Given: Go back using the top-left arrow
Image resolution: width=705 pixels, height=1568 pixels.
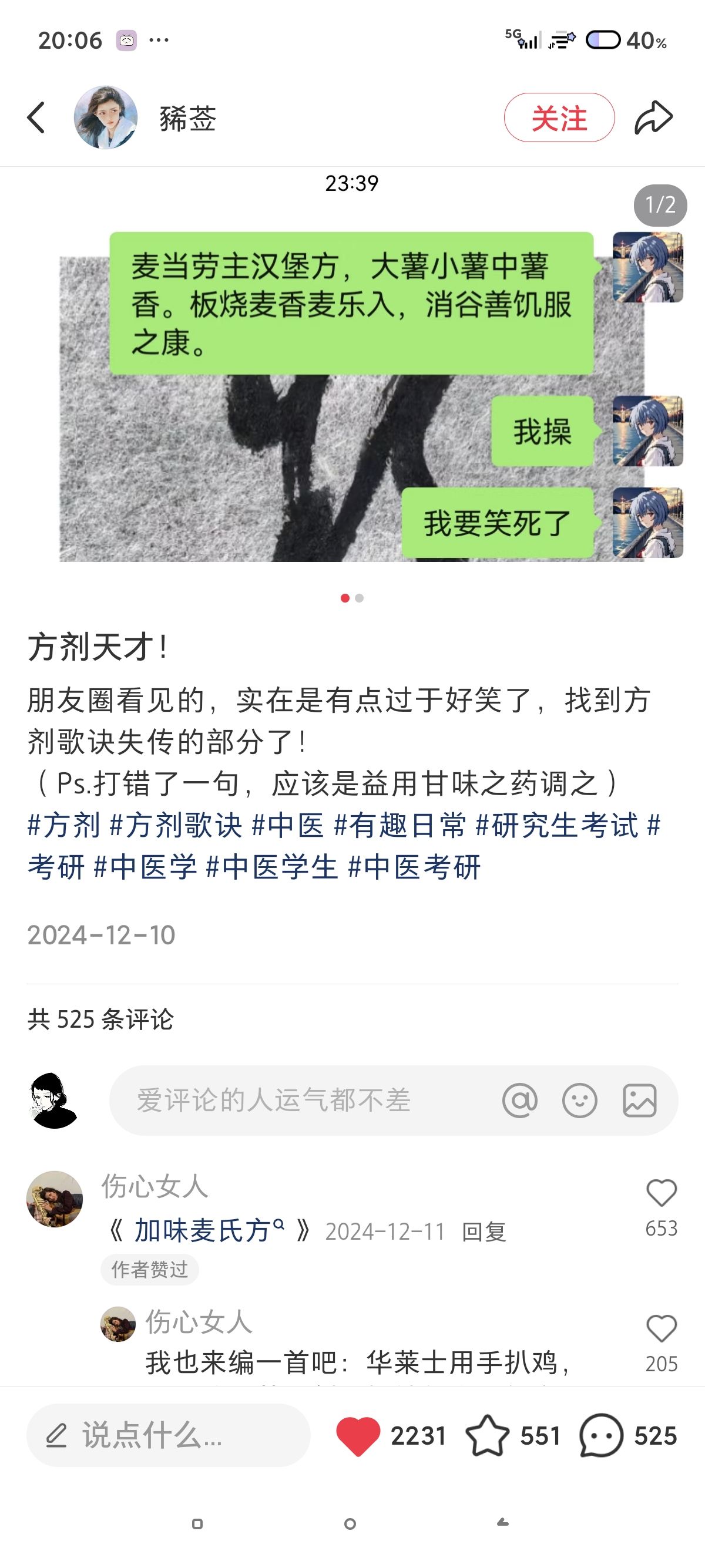Looking at the screenshot, I should click(36, 117).
